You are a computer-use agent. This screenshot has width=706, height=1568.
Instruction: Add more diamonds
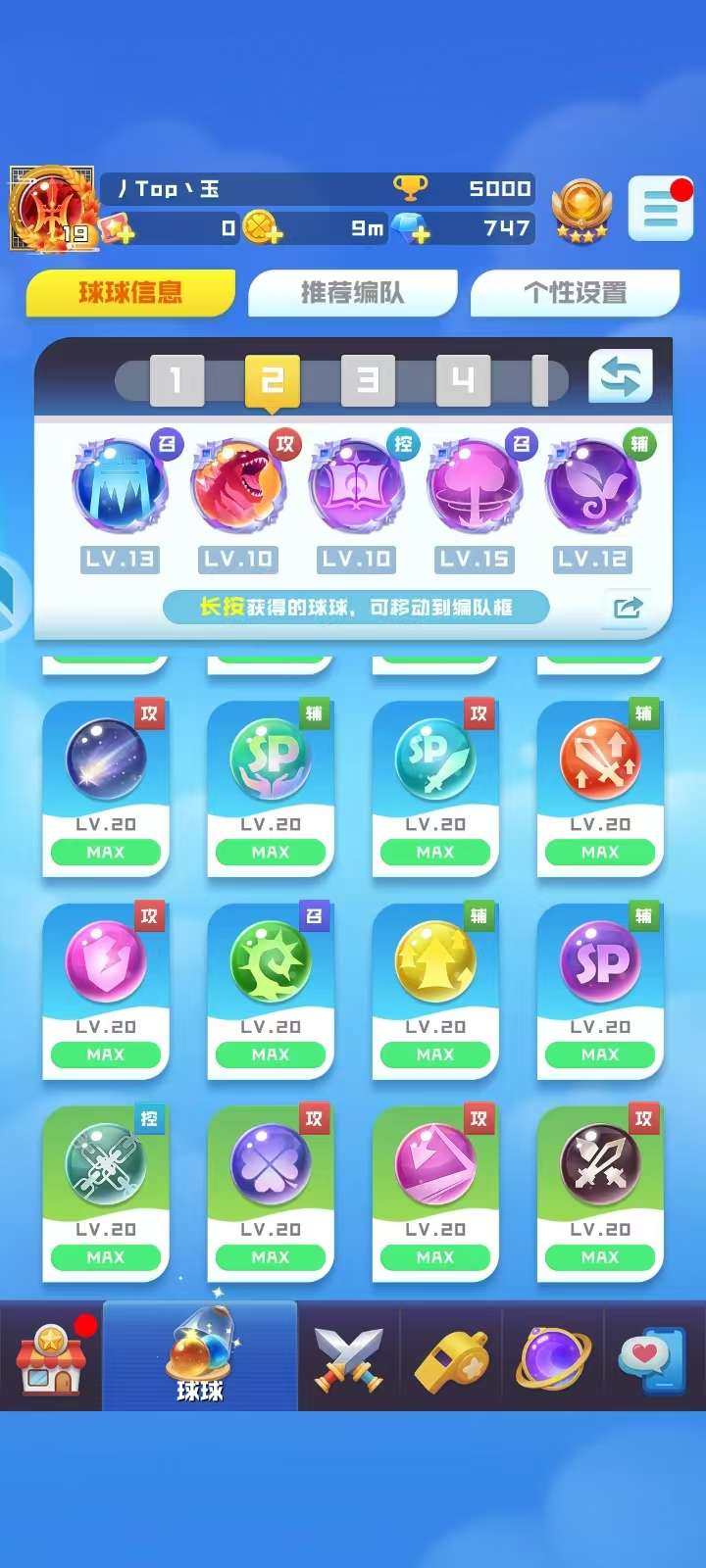pyautogui.click(x=412, y=228)
